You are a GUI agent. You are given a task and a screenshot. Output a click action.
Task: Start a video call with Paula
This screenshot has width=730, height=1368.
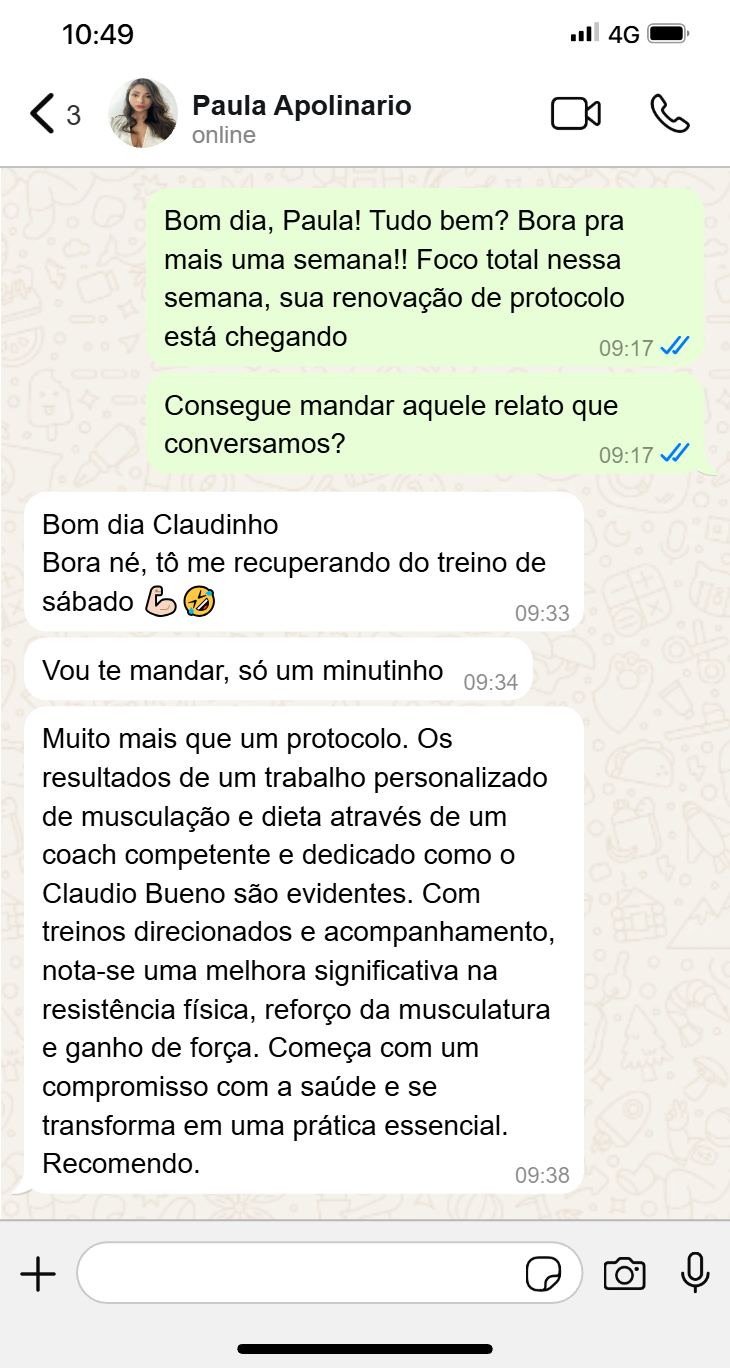pos(576,114)
